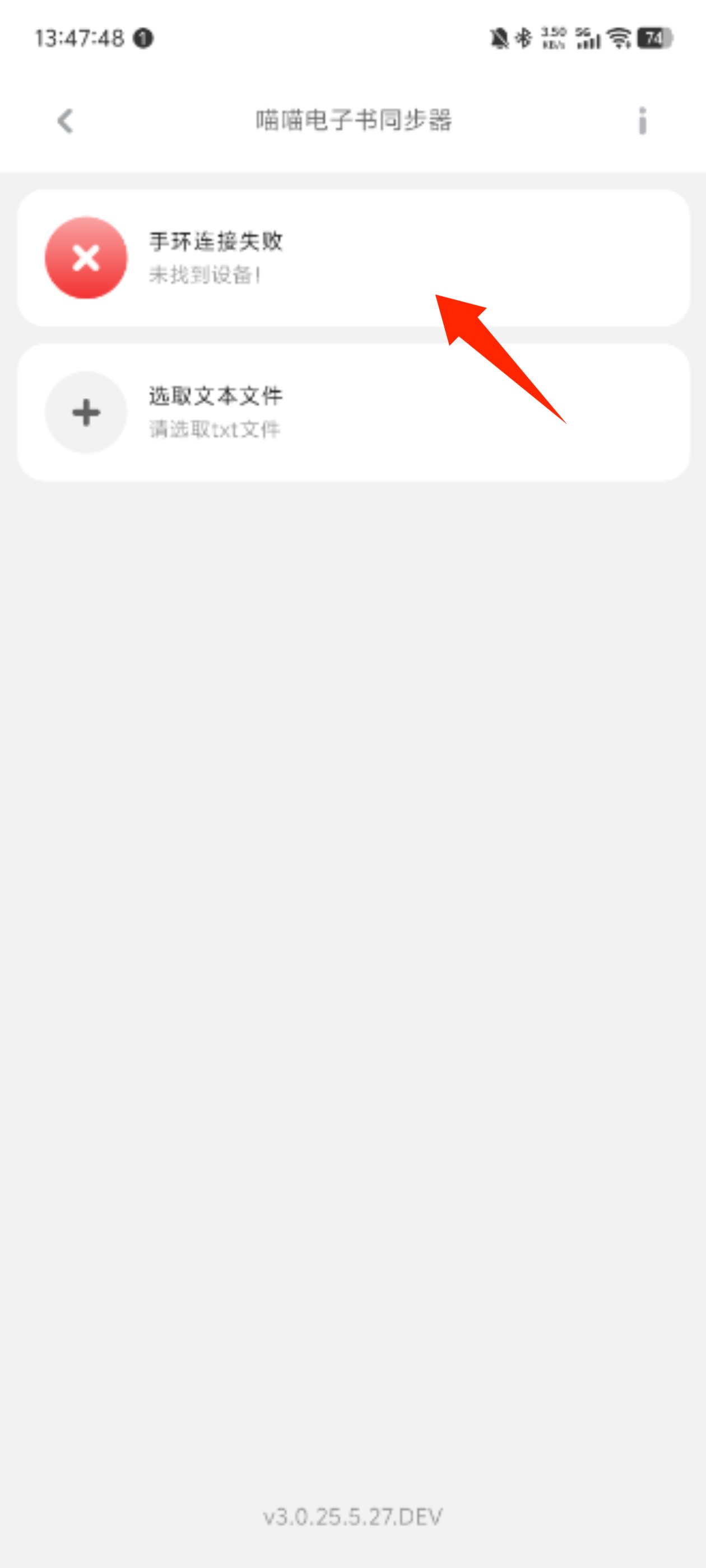Go back using the top-left arrow
The width and height of the screenshot is (706, 1568).
point(66,120)
